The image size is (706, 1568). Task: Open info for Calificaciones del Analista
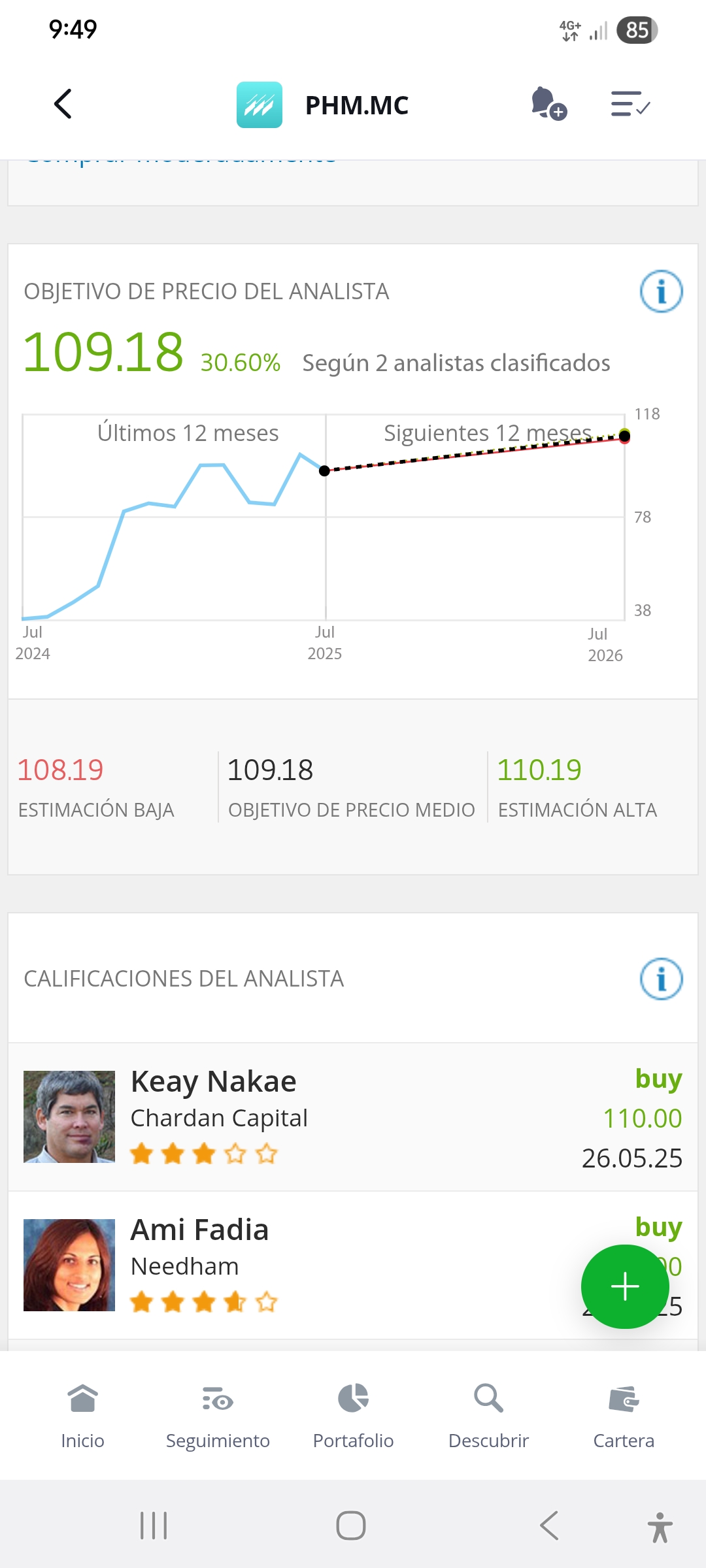point(661,979)
